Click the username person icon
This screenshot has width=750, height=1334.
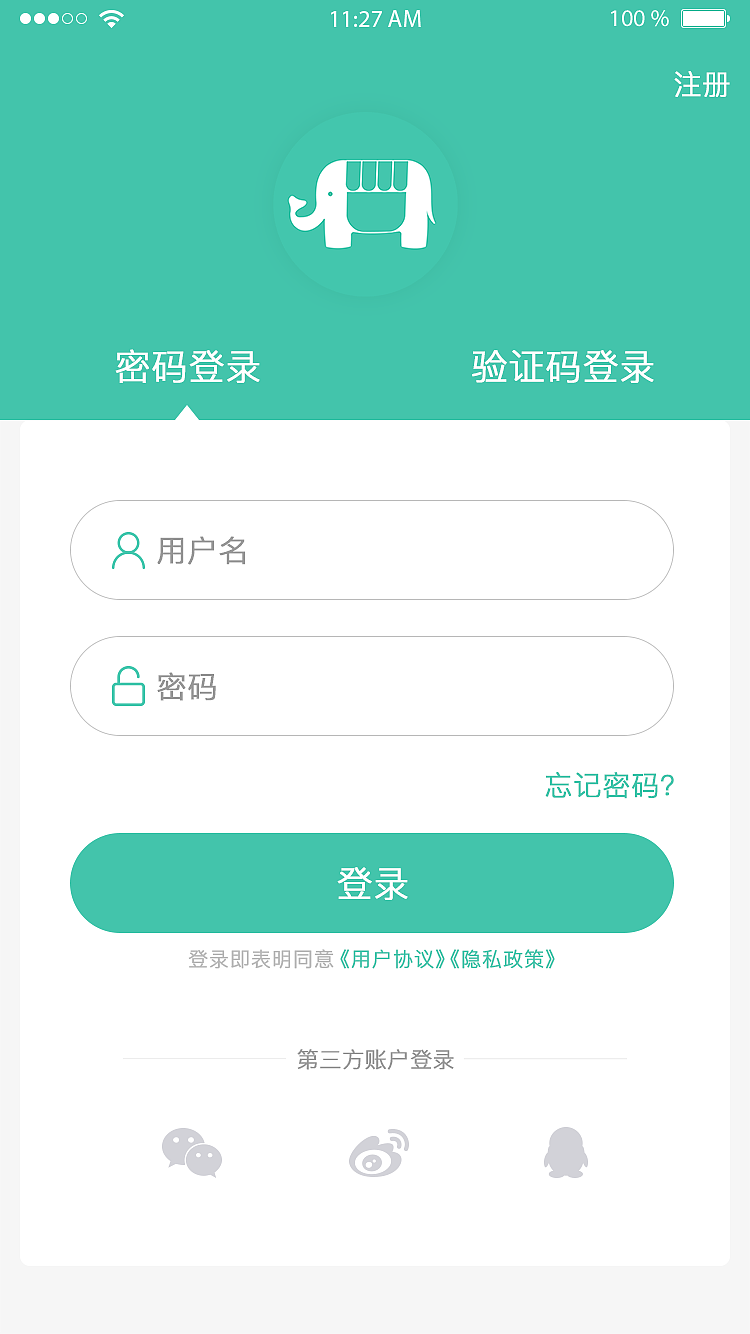[x=127, y=549]
